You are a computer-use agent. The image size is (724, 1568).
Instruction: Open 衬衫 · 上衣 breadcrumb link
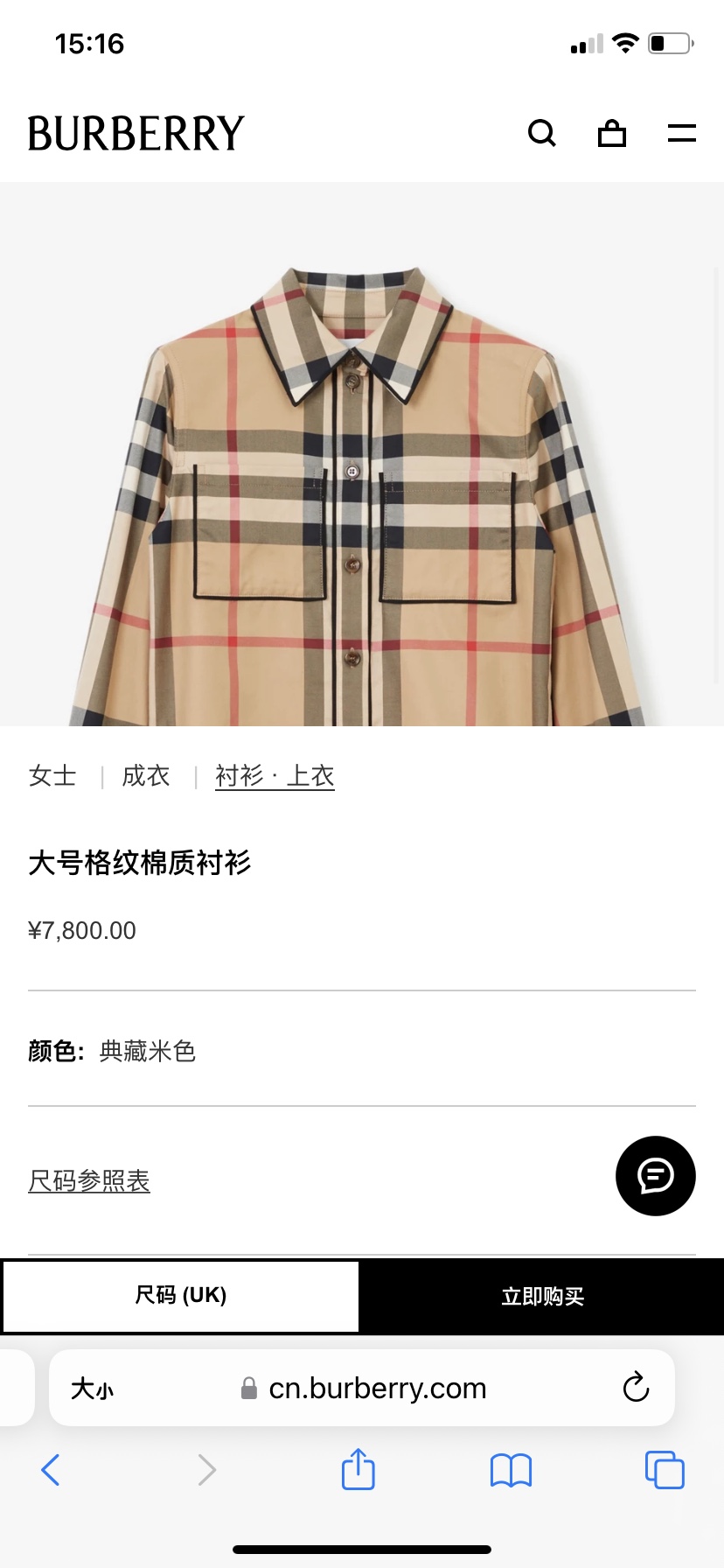[275, 776]
